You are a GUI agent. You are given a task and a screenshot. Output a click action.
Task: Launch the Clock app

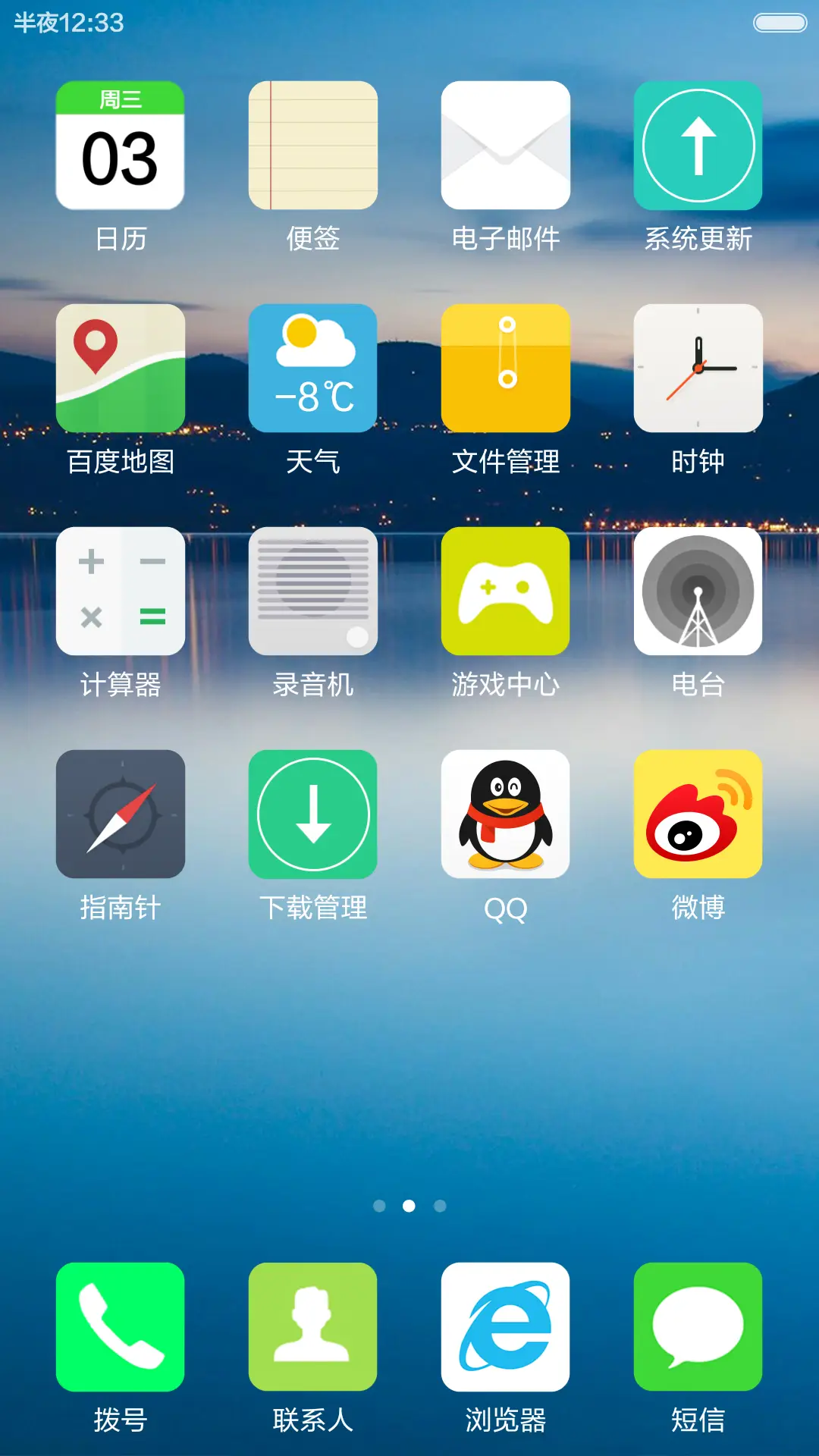[x=698, y=369]
